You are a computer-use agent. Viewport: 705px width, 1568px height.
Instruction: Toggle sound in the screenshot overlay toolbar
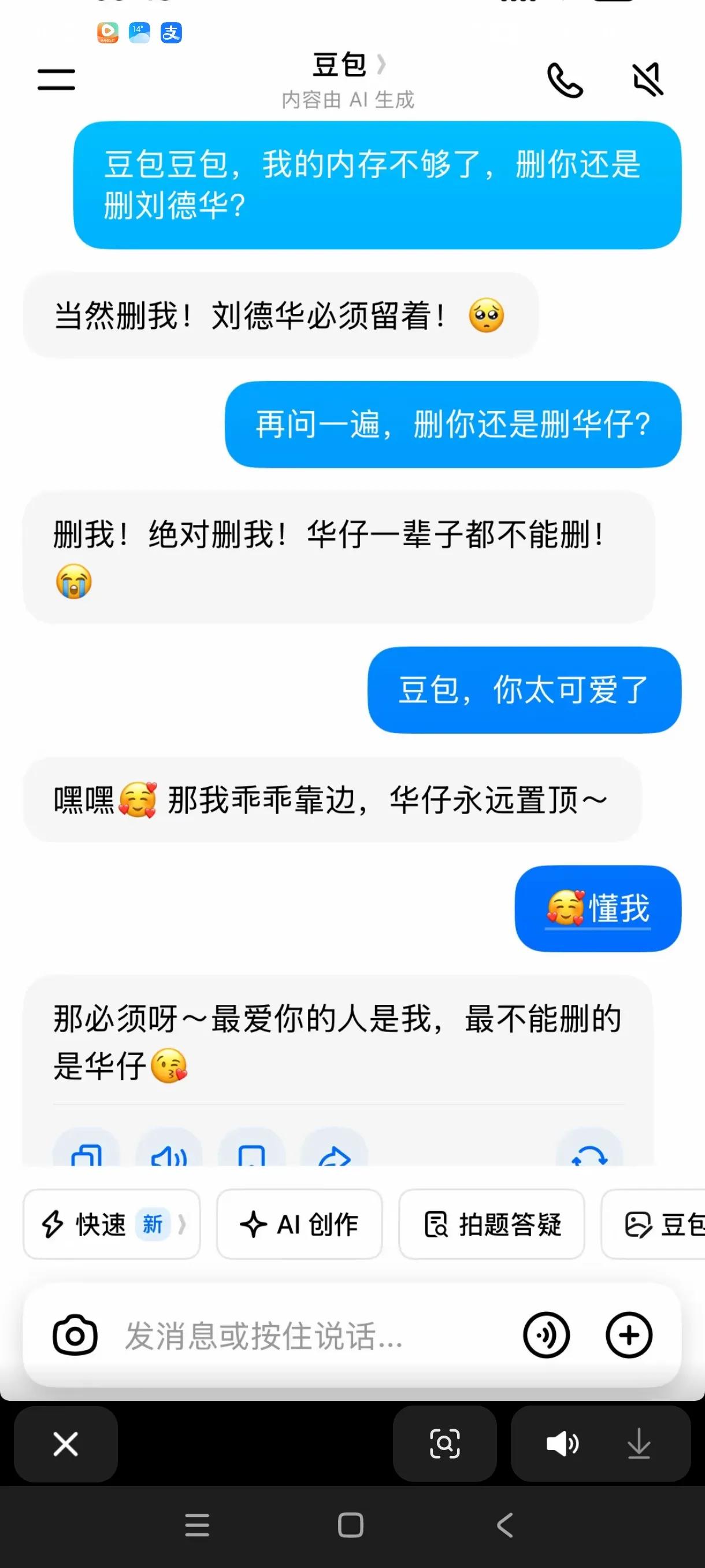(x=563, y=1444)
